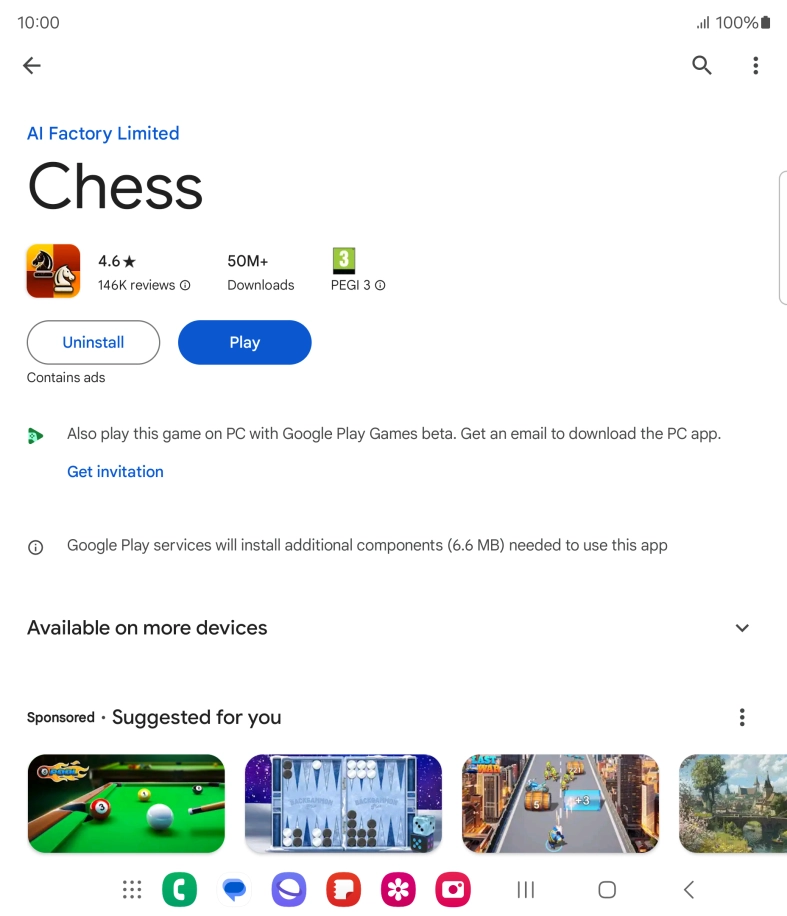
Task: Go back using the top arrow
Action: point(32,66)
